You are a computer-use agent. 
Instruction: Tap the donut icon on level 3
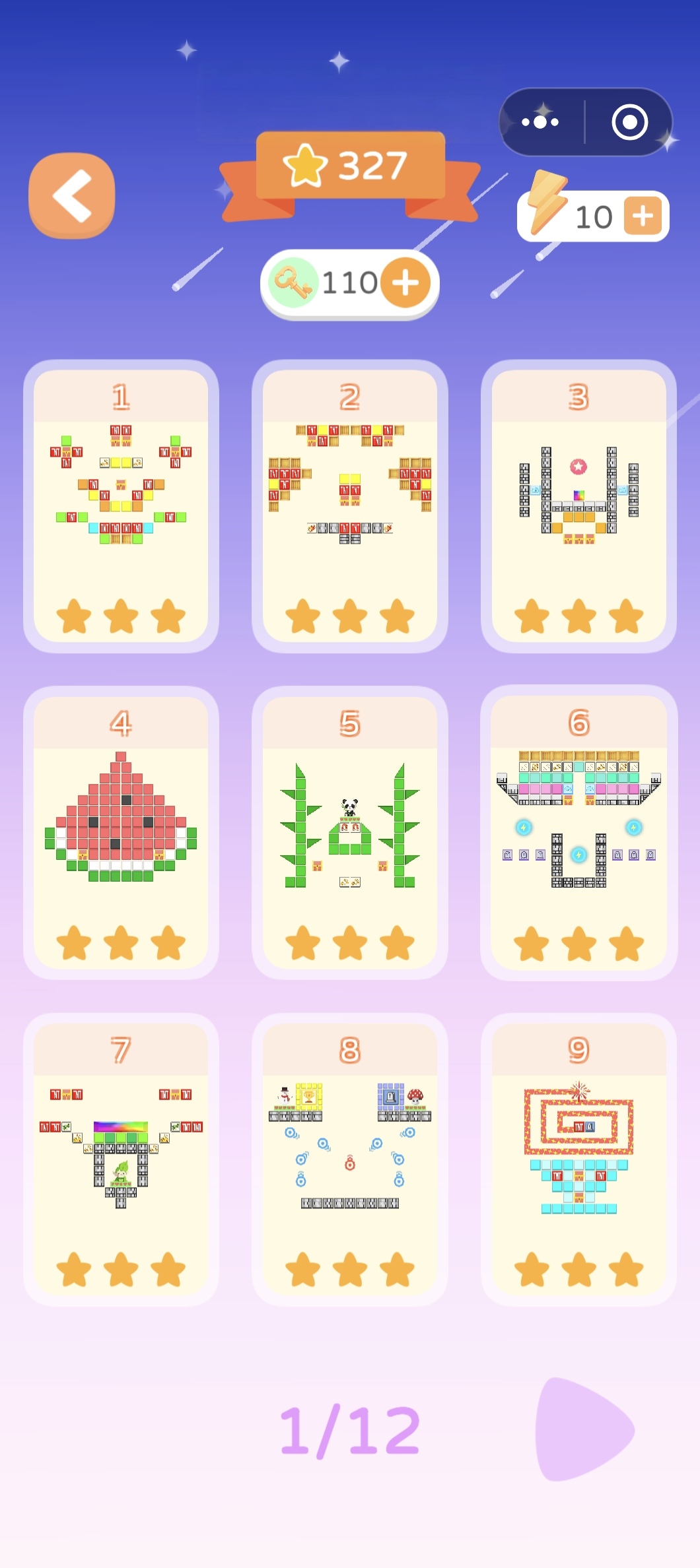pyautogui.click(x=577, y=466)
